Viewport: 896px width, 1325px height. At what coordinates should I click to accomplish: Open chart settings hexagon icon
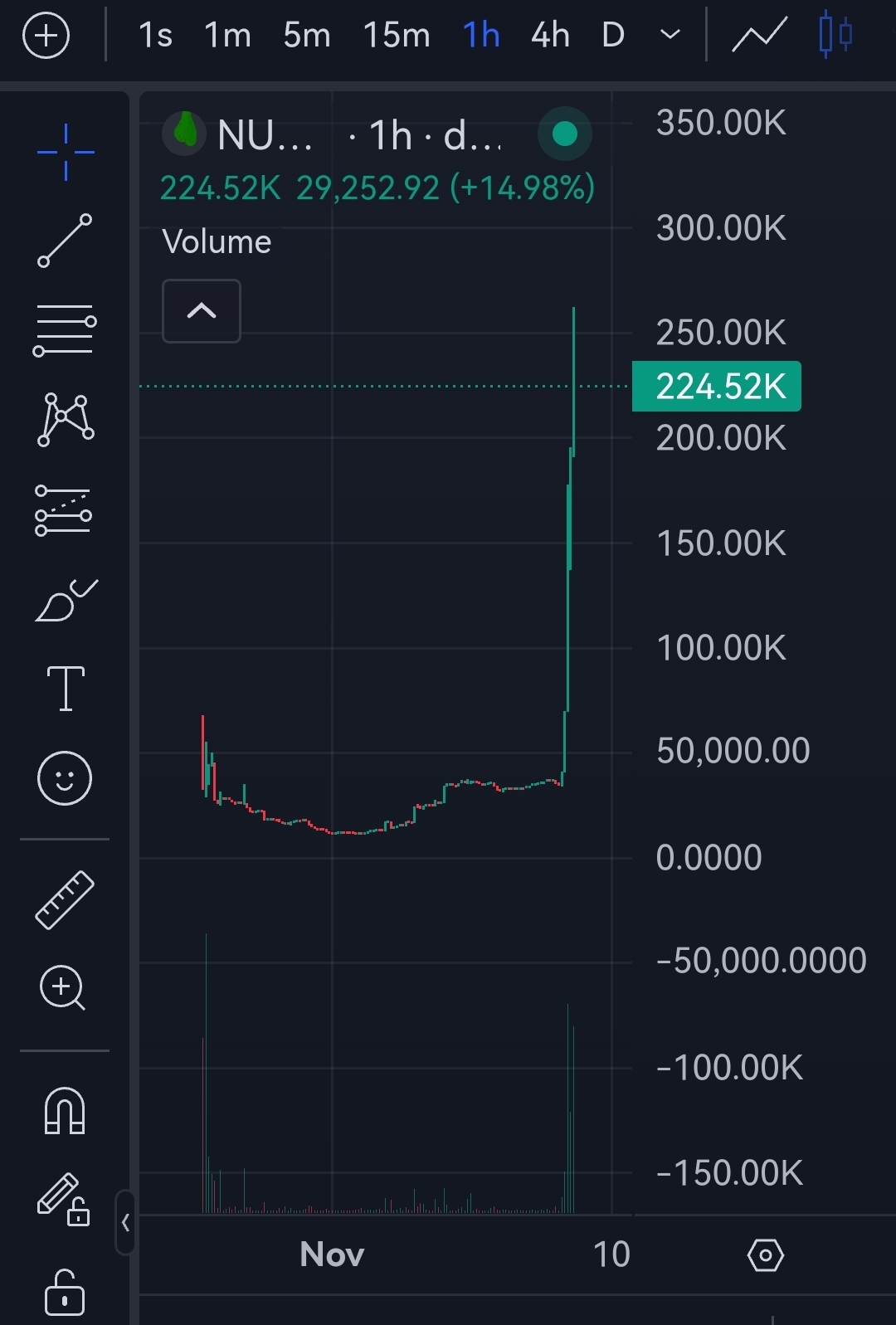click(x=765, y=1255)
